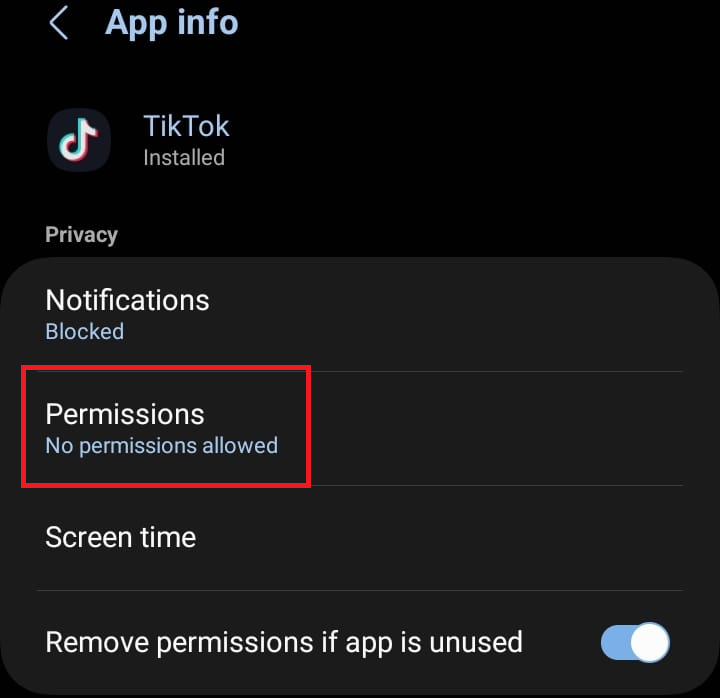The image size is (720, 698).
Task: Go back from App info
Action: coord(58,22)
